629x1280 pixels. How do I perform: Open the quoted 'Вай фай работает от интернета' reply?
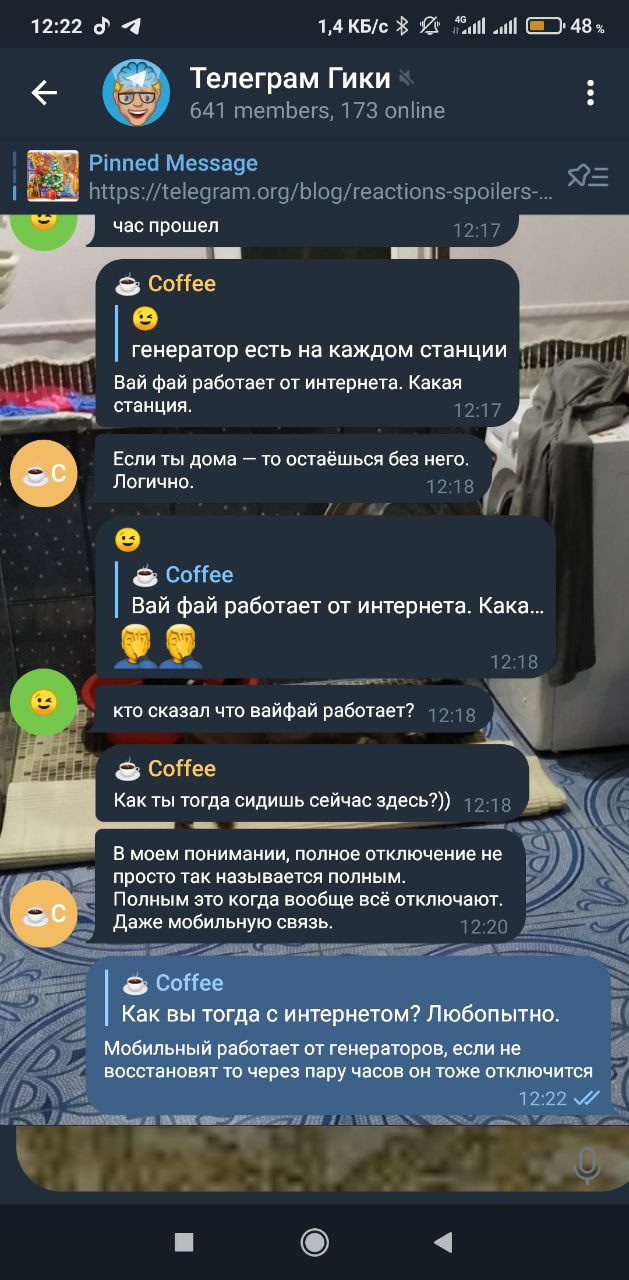pos(335,591)
